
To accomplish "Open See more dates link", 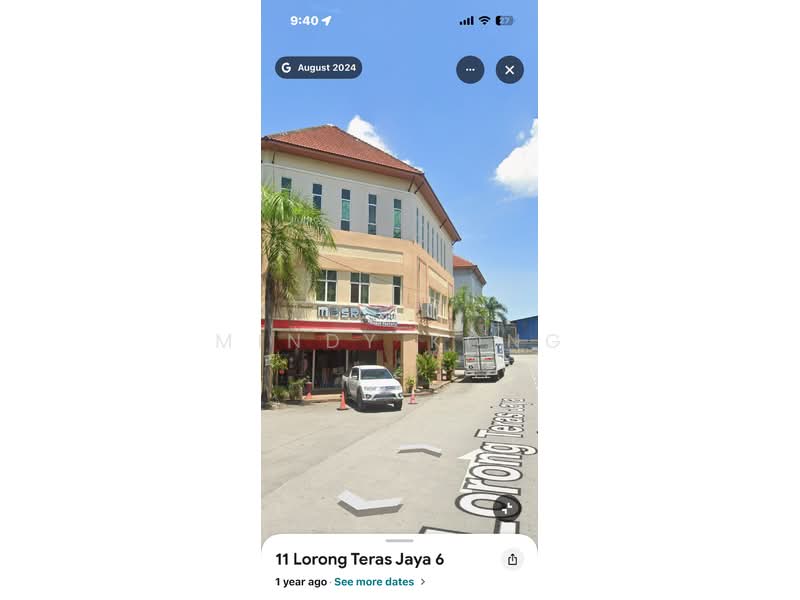I will point(374,582).
